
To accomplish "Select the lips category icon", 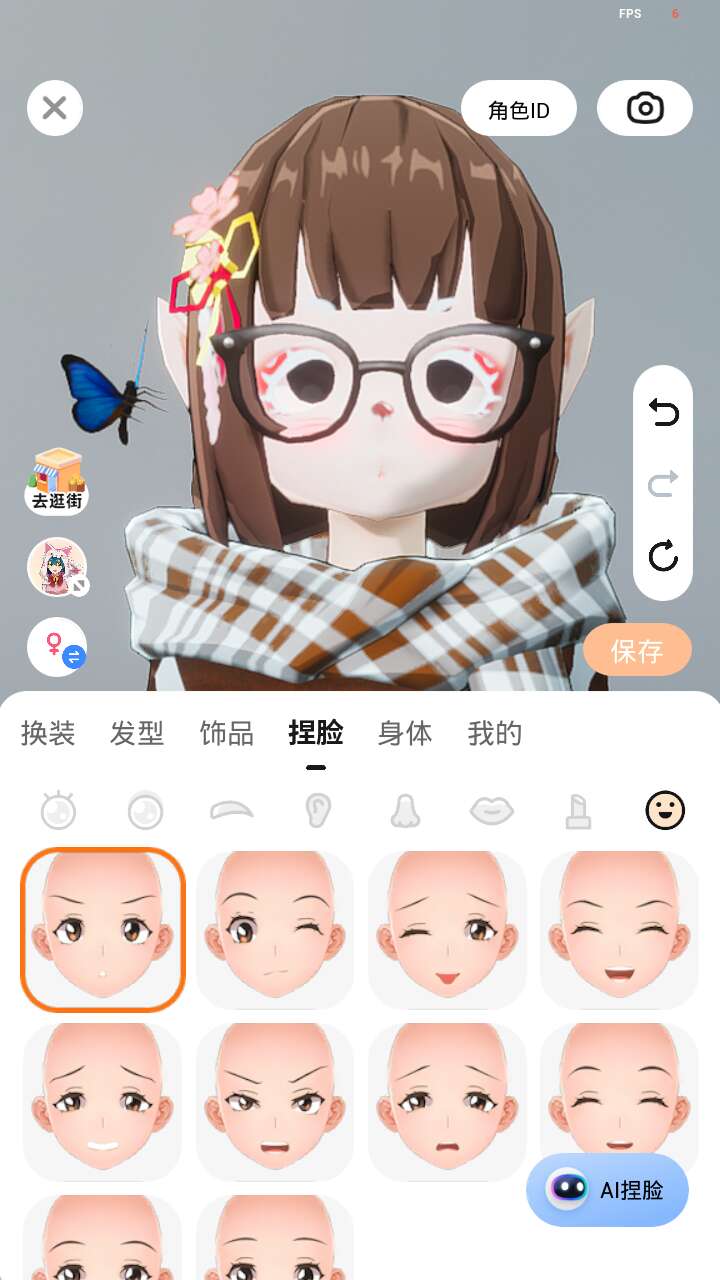I will pos(492,810).
